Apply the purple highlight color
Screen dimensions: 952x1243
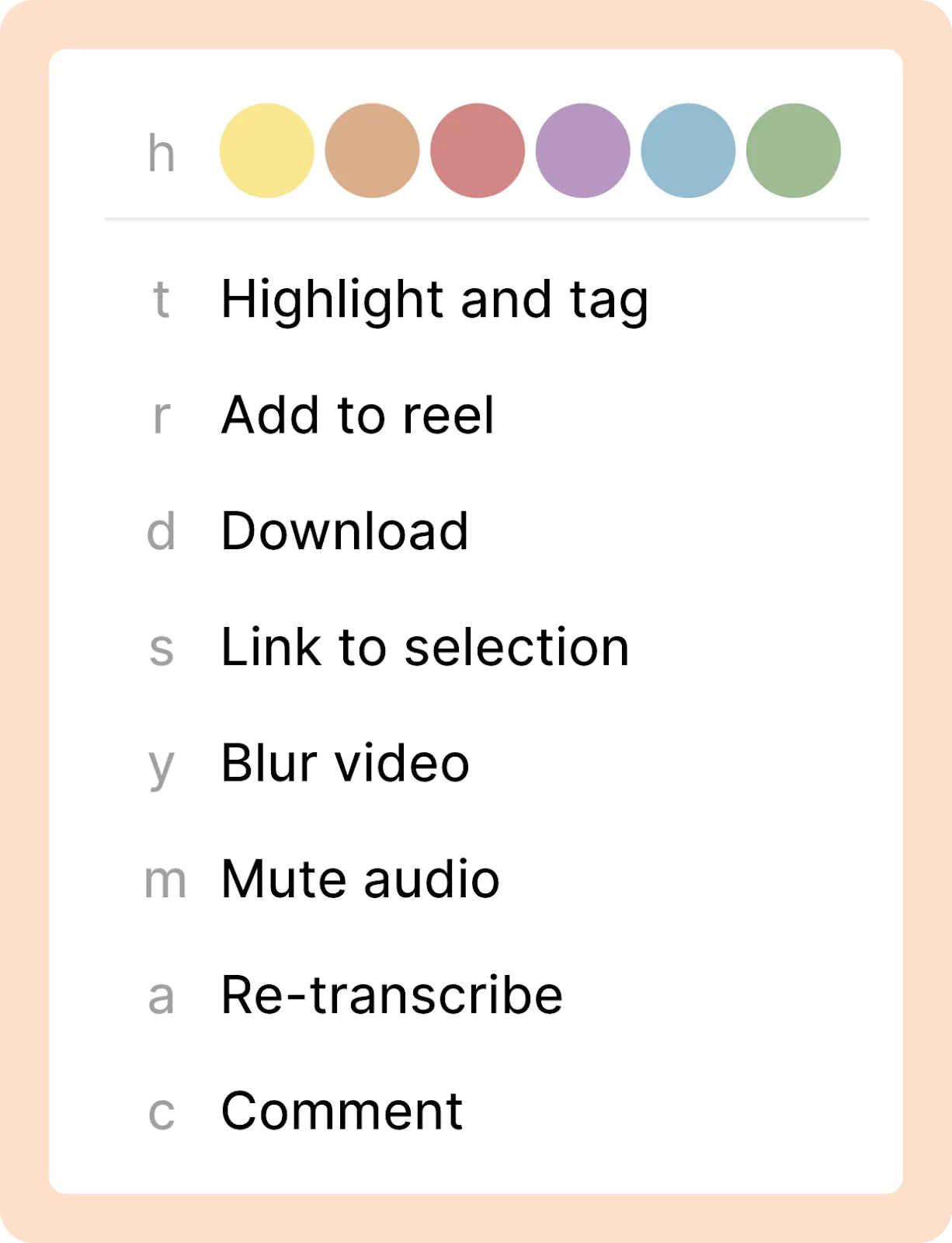click(x=582, y=151)
